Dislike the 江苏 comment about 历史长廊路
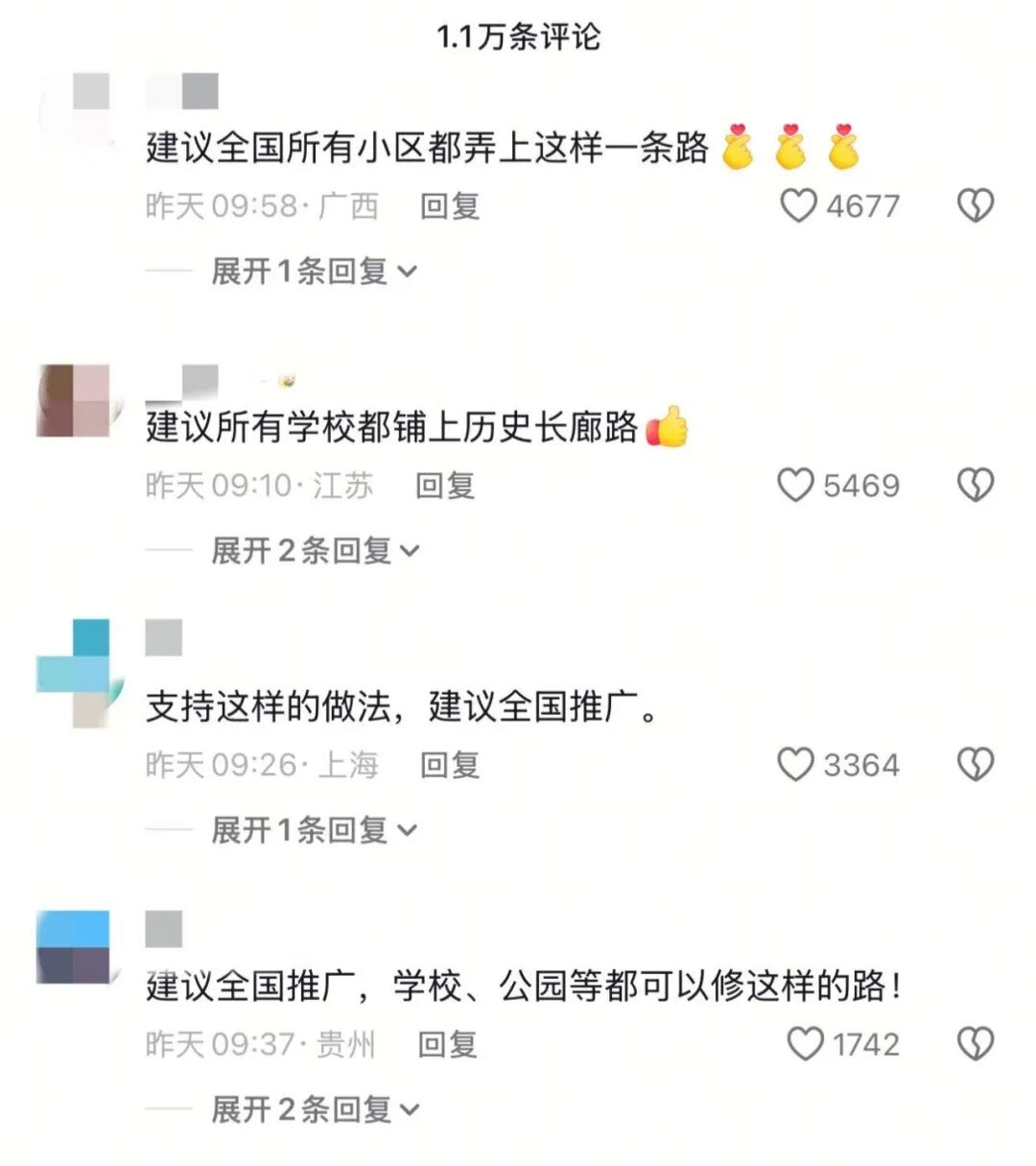 (976, 485)
